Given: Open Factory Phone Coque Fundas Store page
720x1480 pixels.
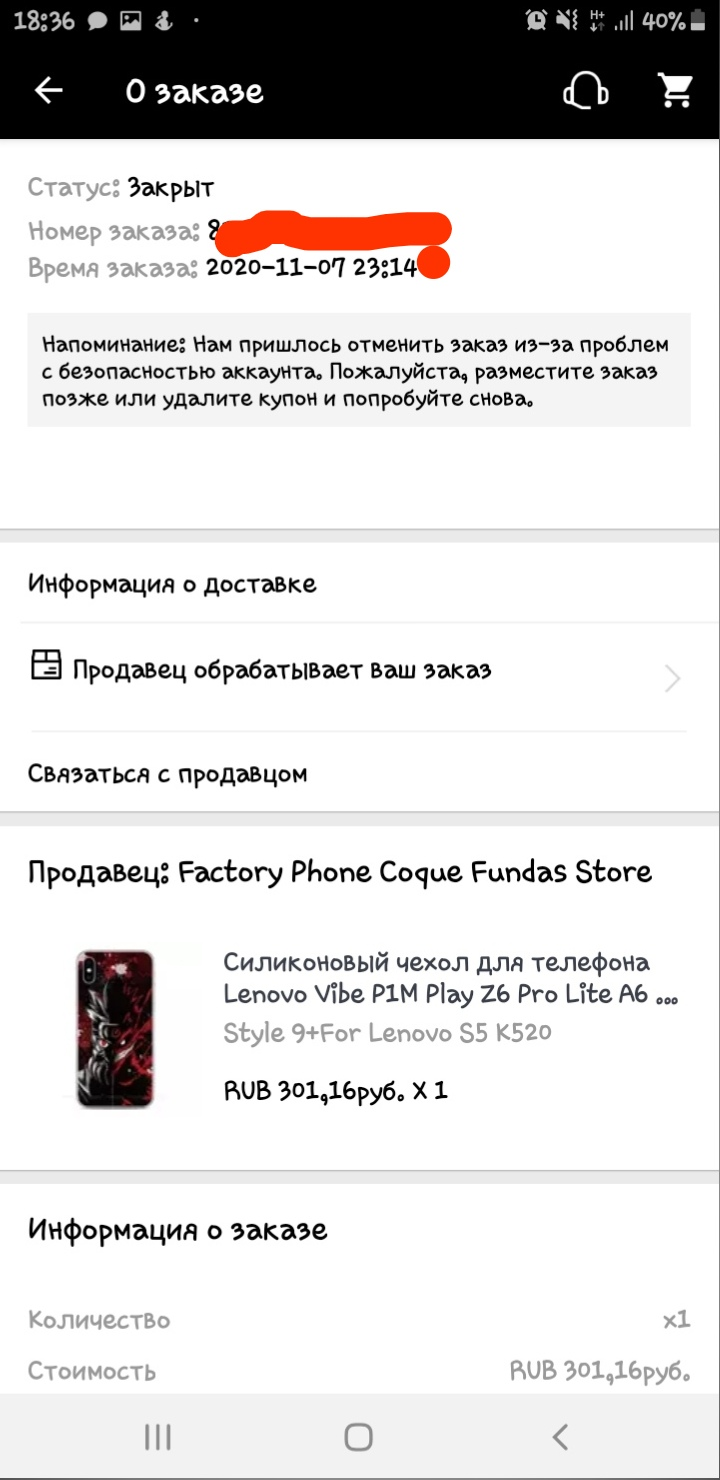Looking at the screenshot, I should 340,872.
